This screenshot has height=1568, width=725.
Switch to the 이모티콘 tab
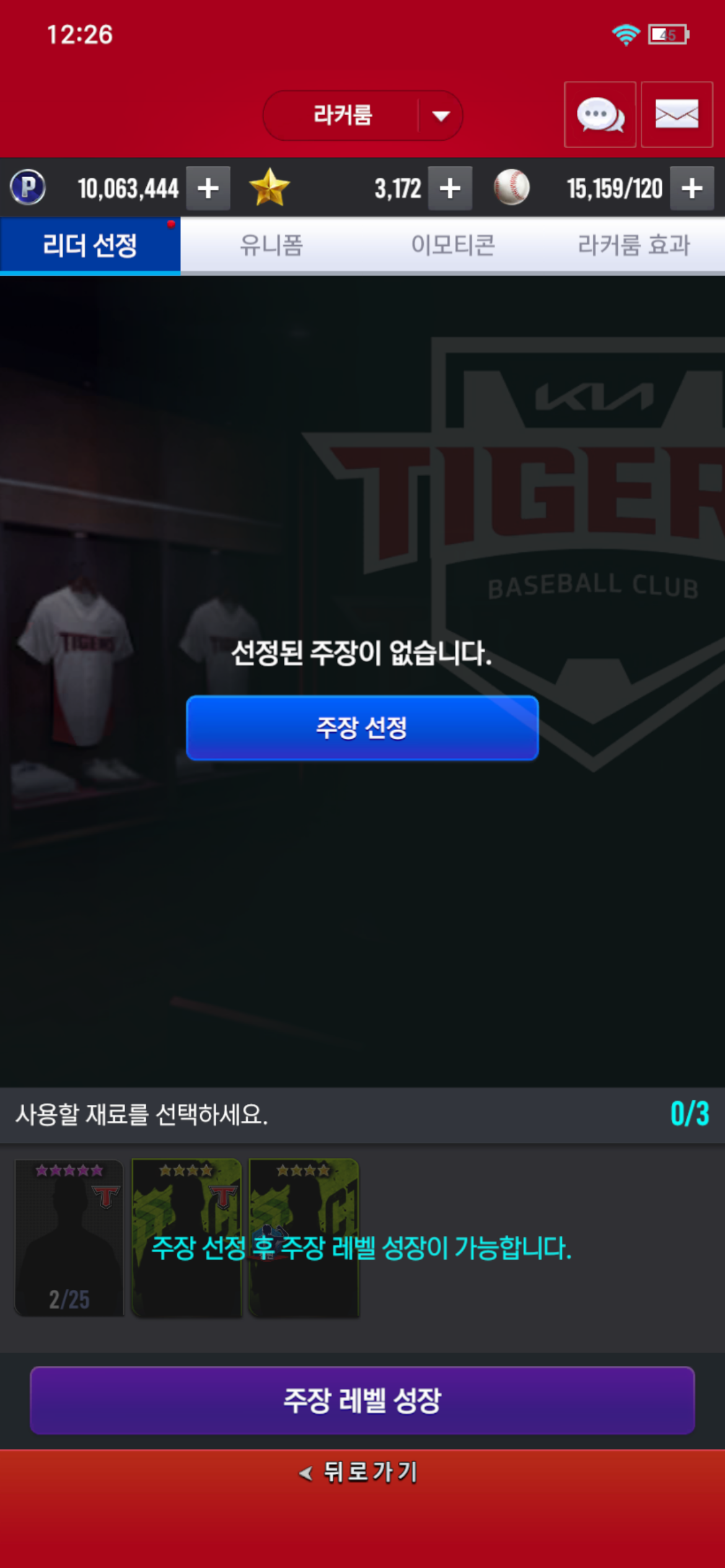click(x=453, y=246)
